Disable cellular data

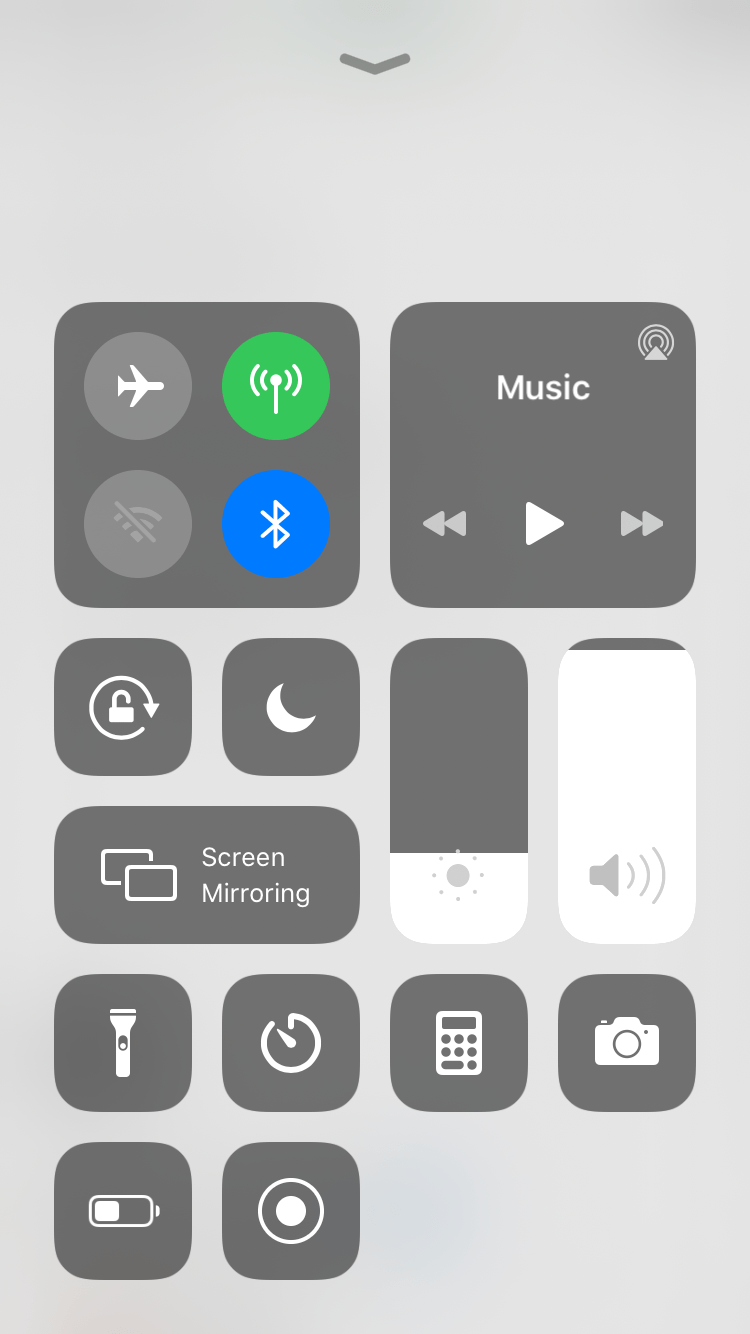(276, 386)
